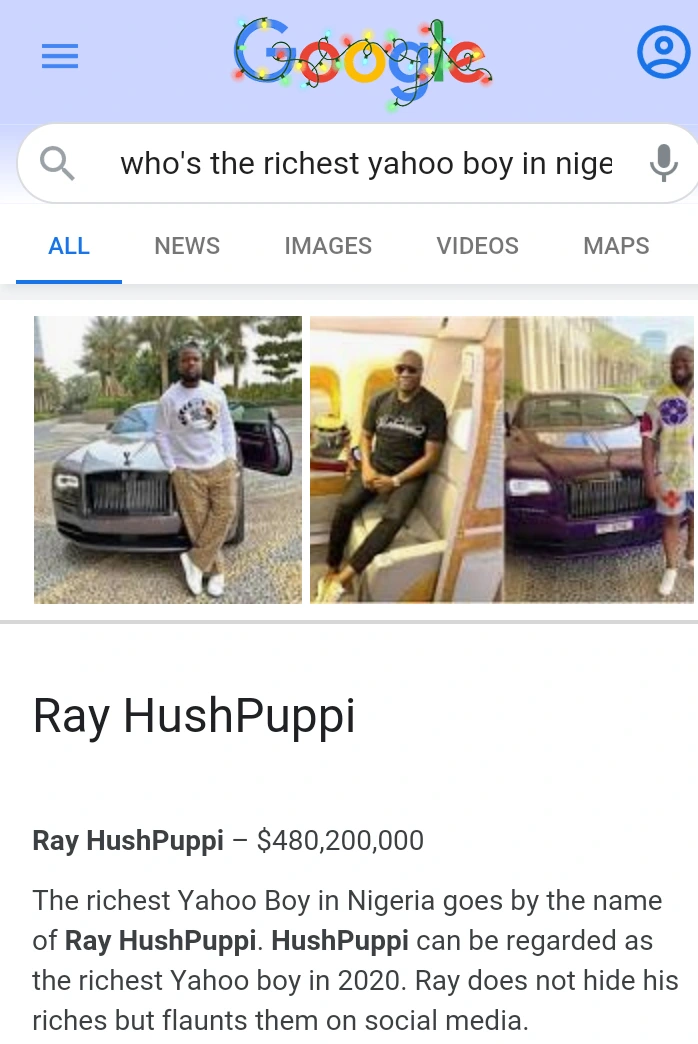Image resolution: width=698 pixels, height=1044 pixels.
Task: Switch to the MAPS tab
Action: (x=616, y=246)
